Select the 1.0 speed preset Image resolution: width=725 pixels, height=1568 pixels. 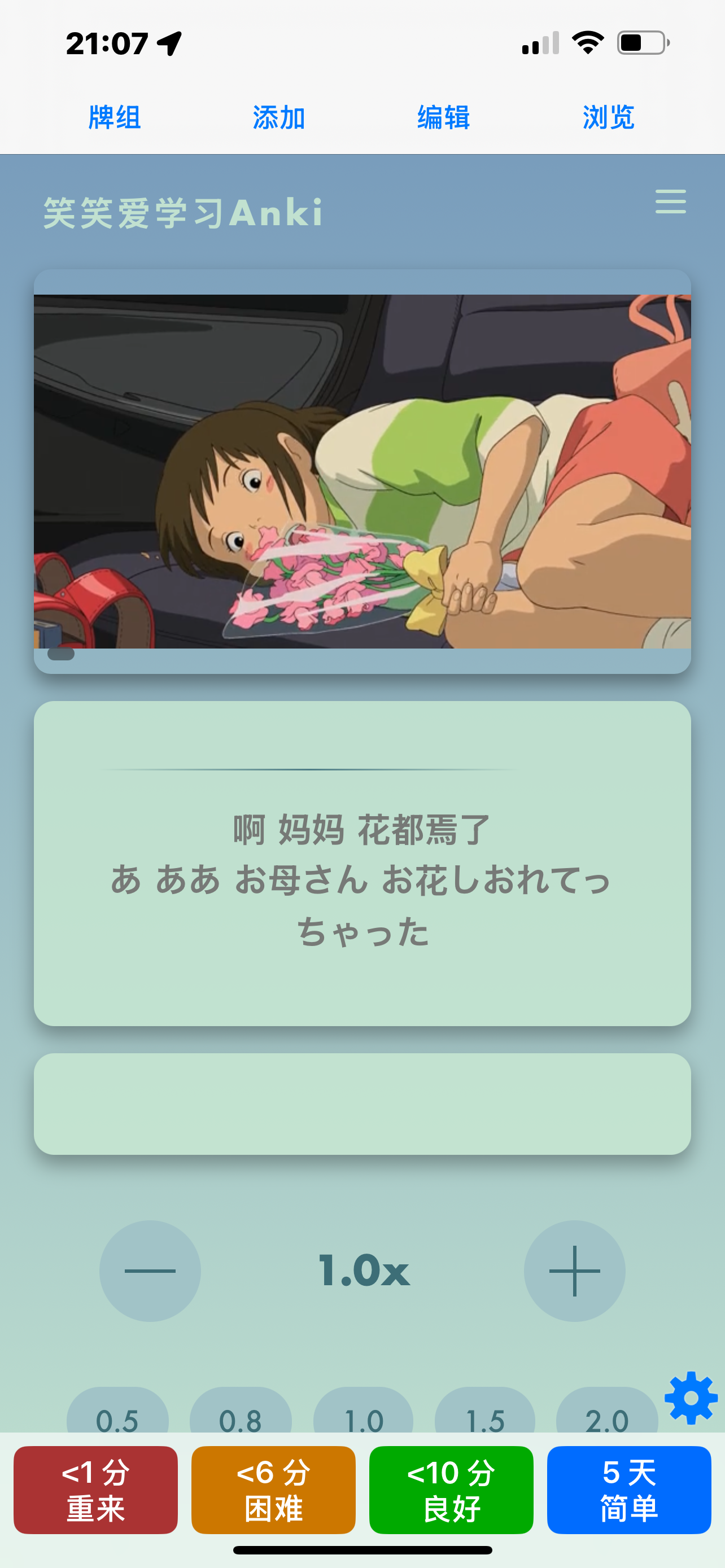point(364,1413)
